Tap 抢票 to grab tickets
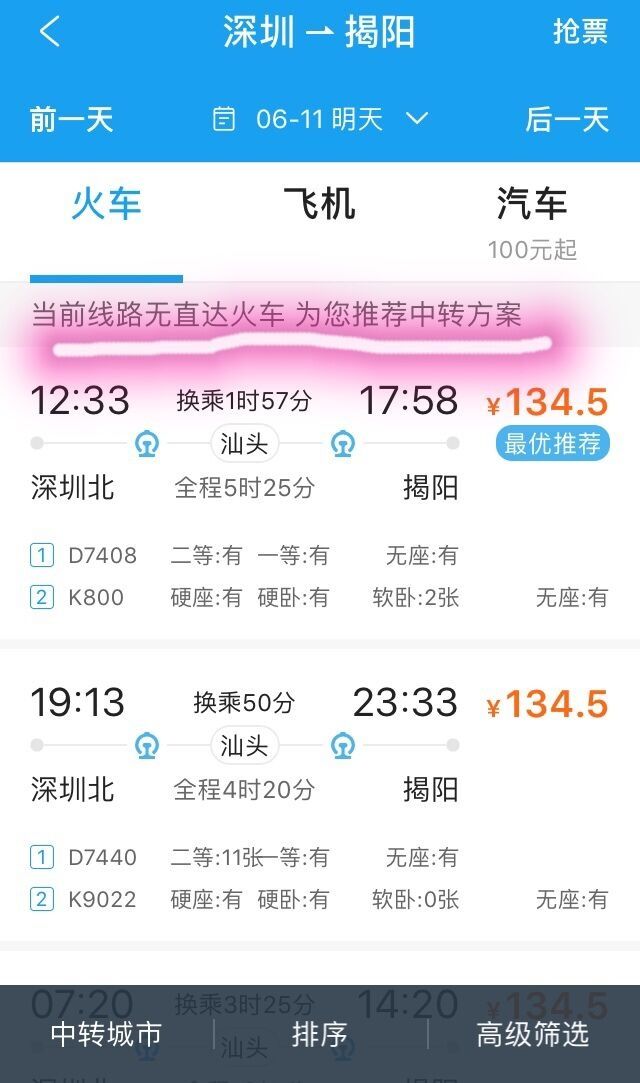Viewport: 640px width, 1083px height. pyautogui.click(x=580, y=32)
